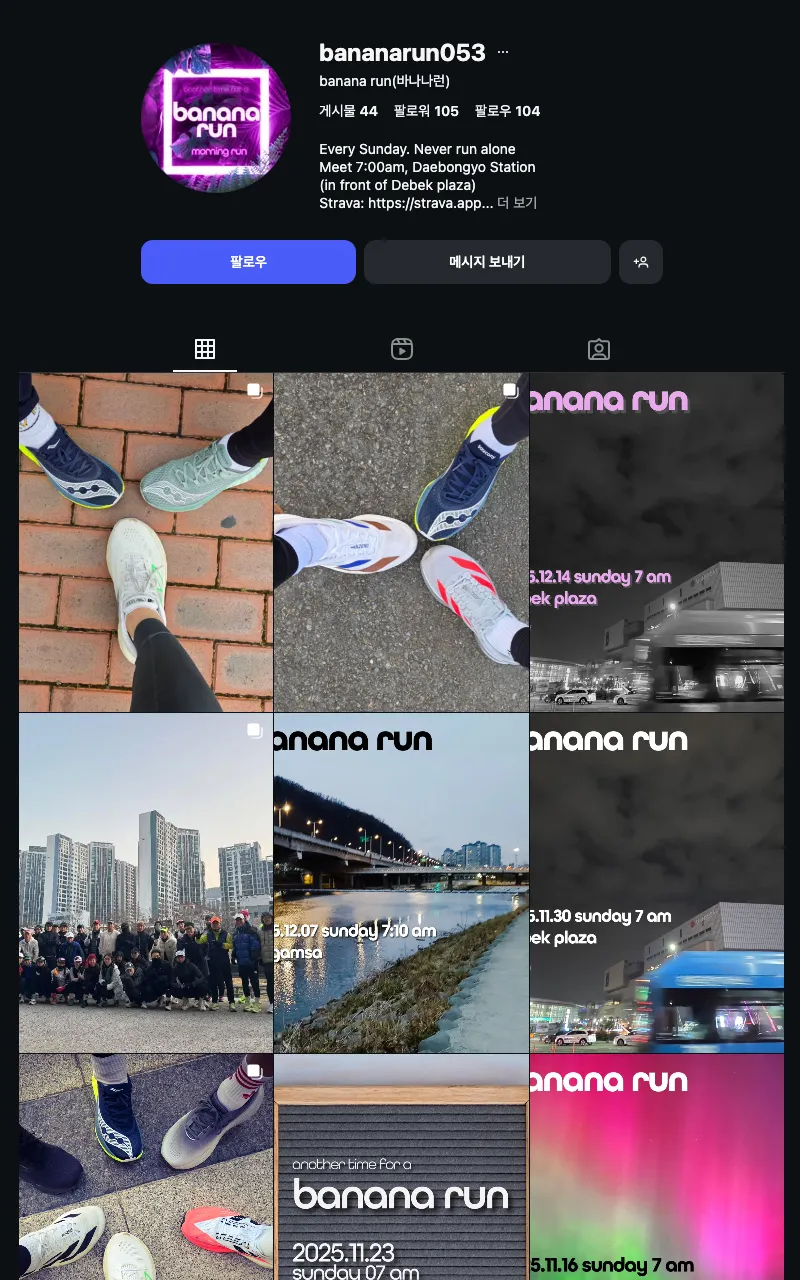Switch to the Reels tab
The image size is (800, 1280).
[x=402, y=349]
